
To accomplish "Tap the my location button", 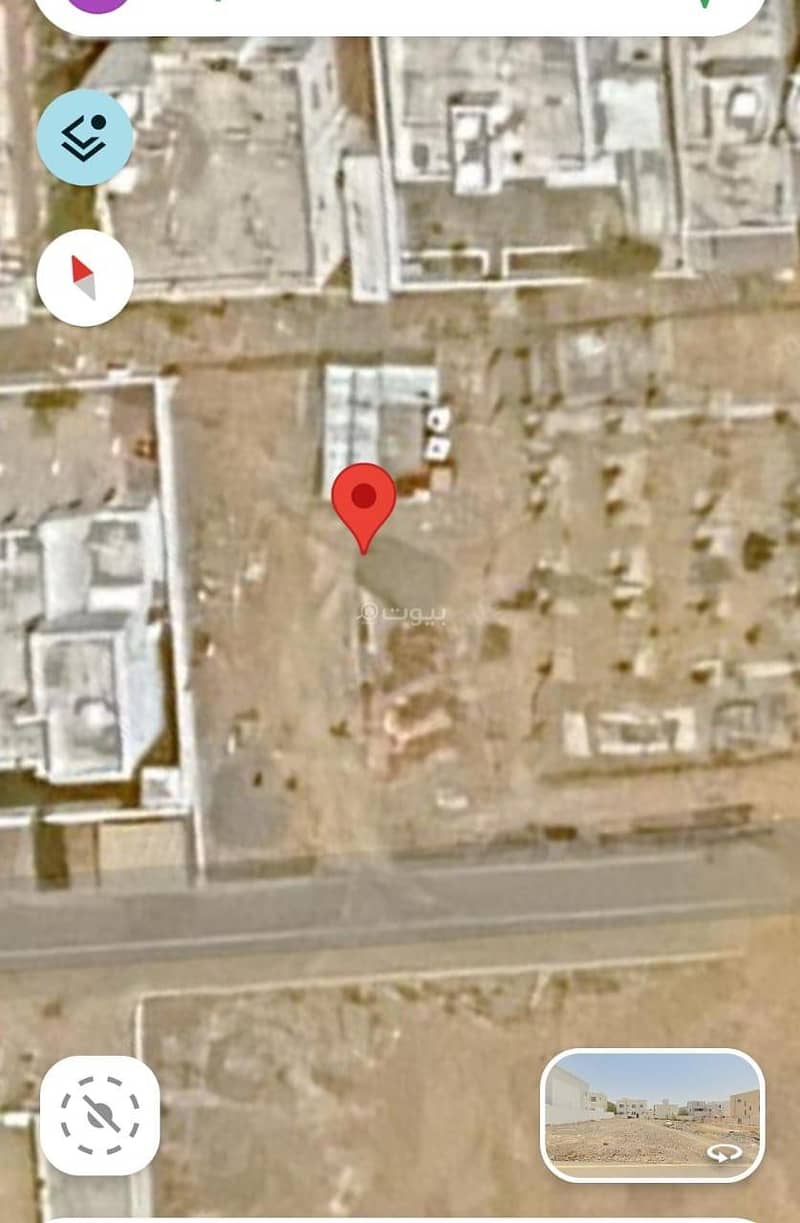I will click(x=100, y=1115).
